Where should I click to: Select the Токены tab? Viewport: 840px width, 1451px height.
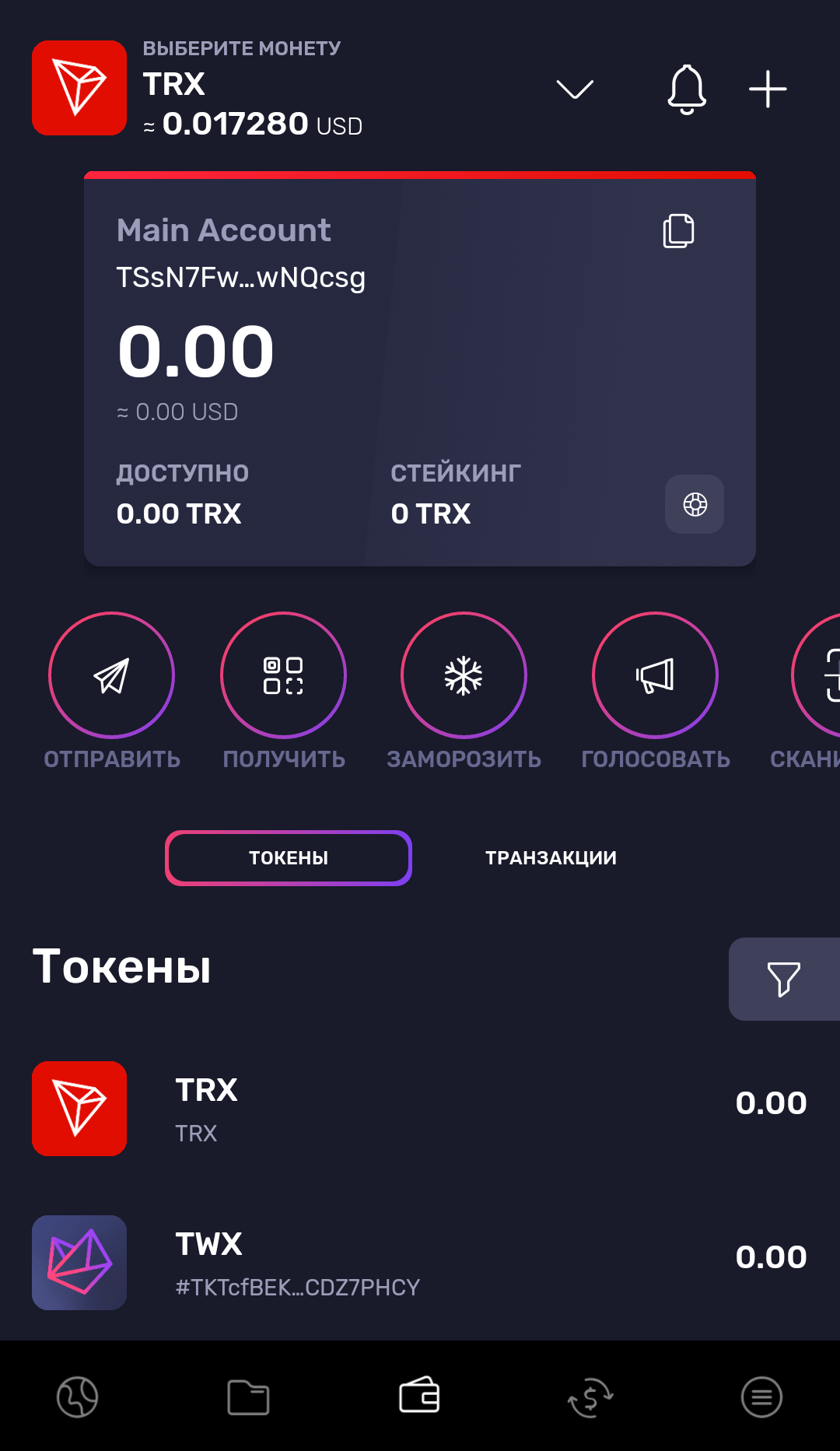289,858
